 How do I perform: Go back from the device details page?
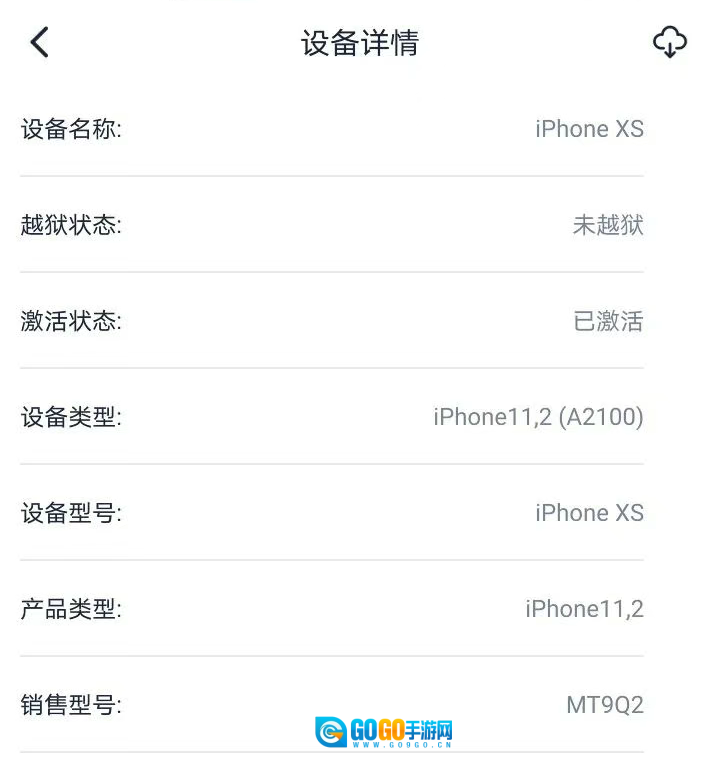pos(39,42)
